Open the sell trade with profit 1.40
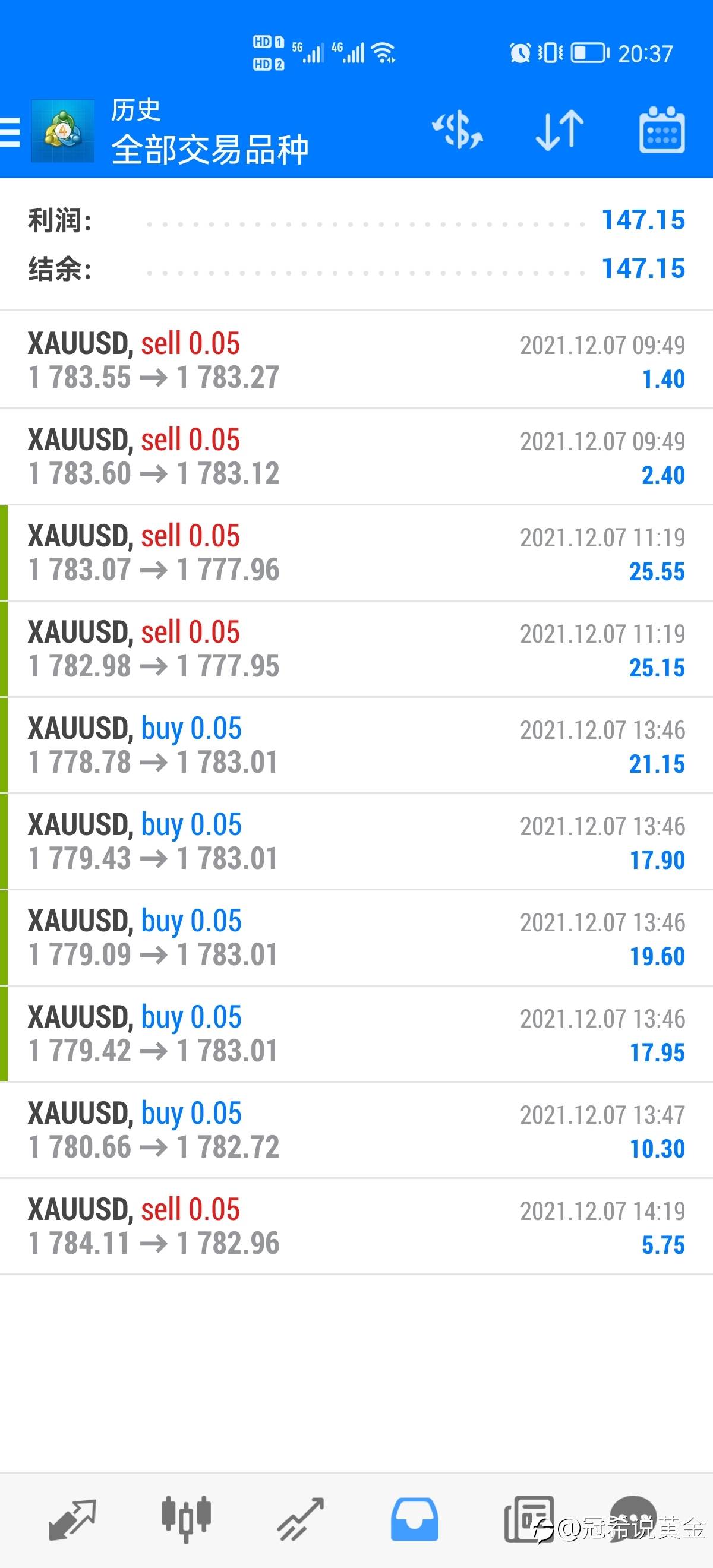The width and height of the screenshot is (713, 1568). point(356,360)
